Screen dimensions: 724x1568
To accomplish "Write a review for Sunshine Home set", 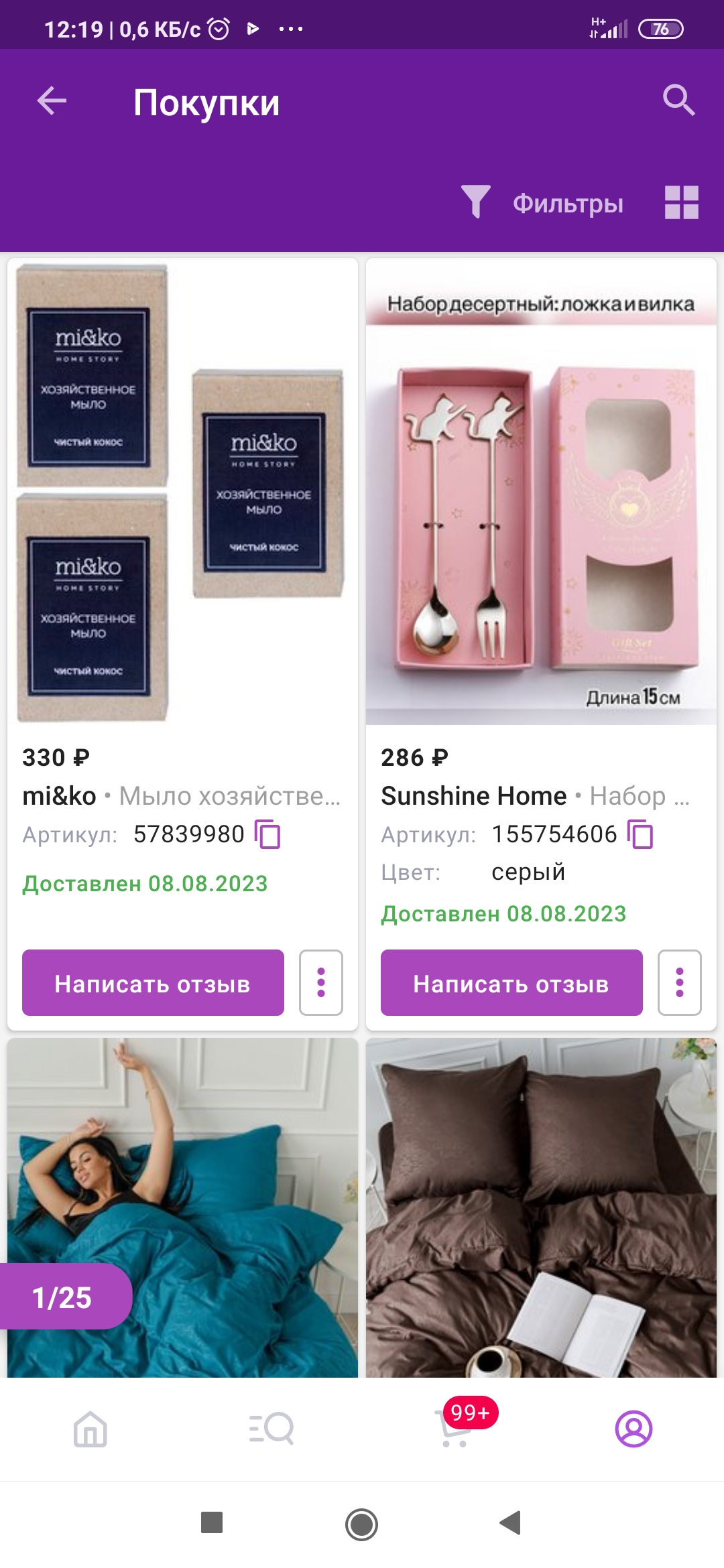I will point(511,983).
